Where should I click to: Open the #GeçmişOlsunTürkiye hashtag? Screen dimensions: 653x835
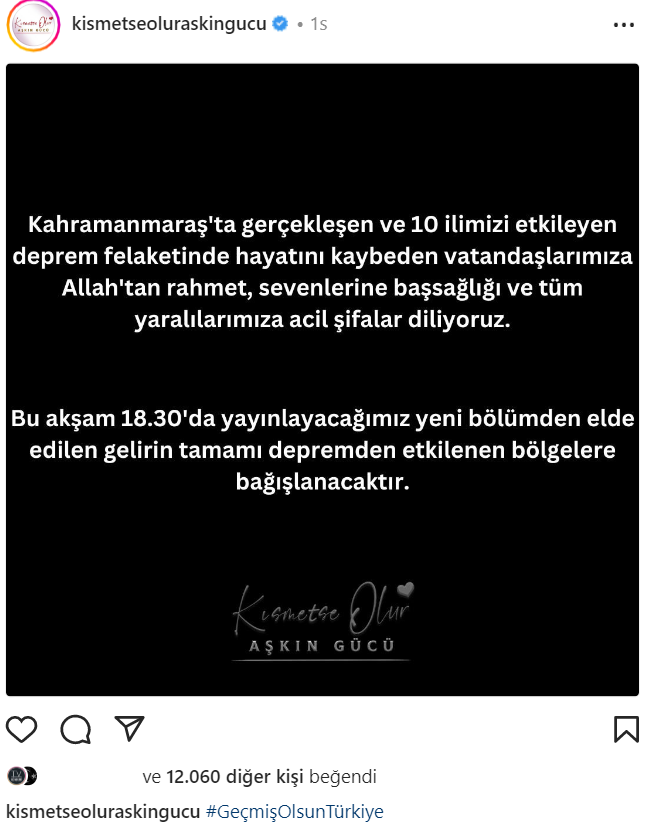click(295, 811)
